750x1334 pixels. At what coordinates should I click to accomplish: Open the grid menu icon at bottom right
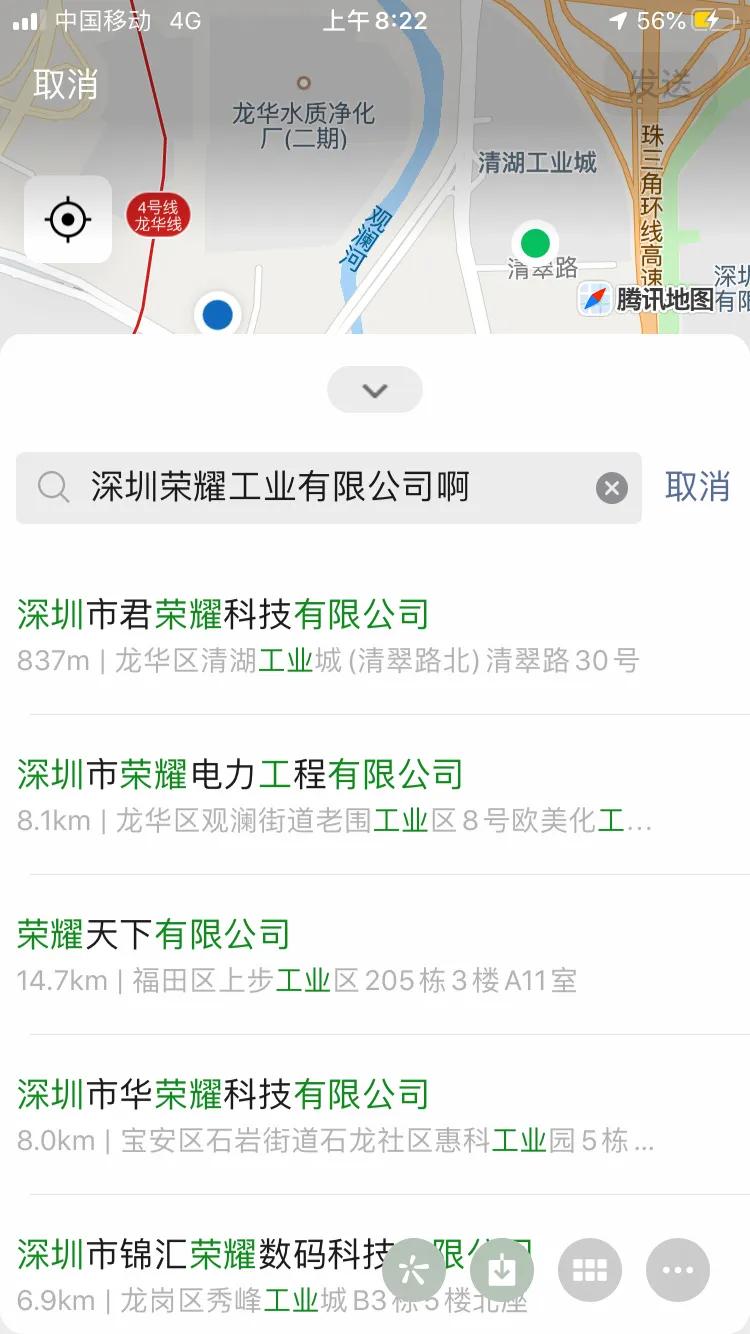589,1270
